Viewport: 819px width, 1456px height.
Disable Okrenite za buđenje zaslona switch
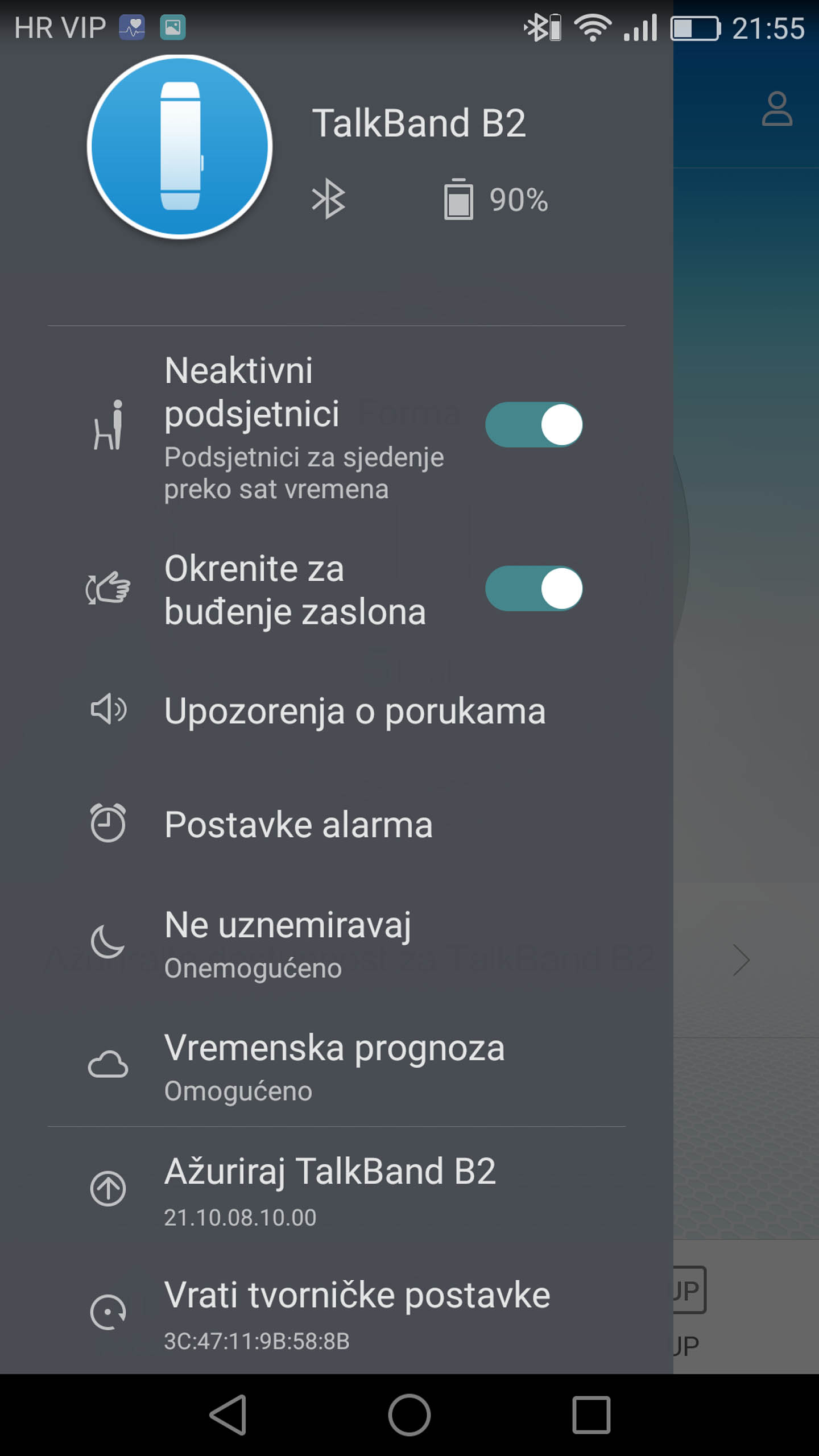click(x=533, y=588)
